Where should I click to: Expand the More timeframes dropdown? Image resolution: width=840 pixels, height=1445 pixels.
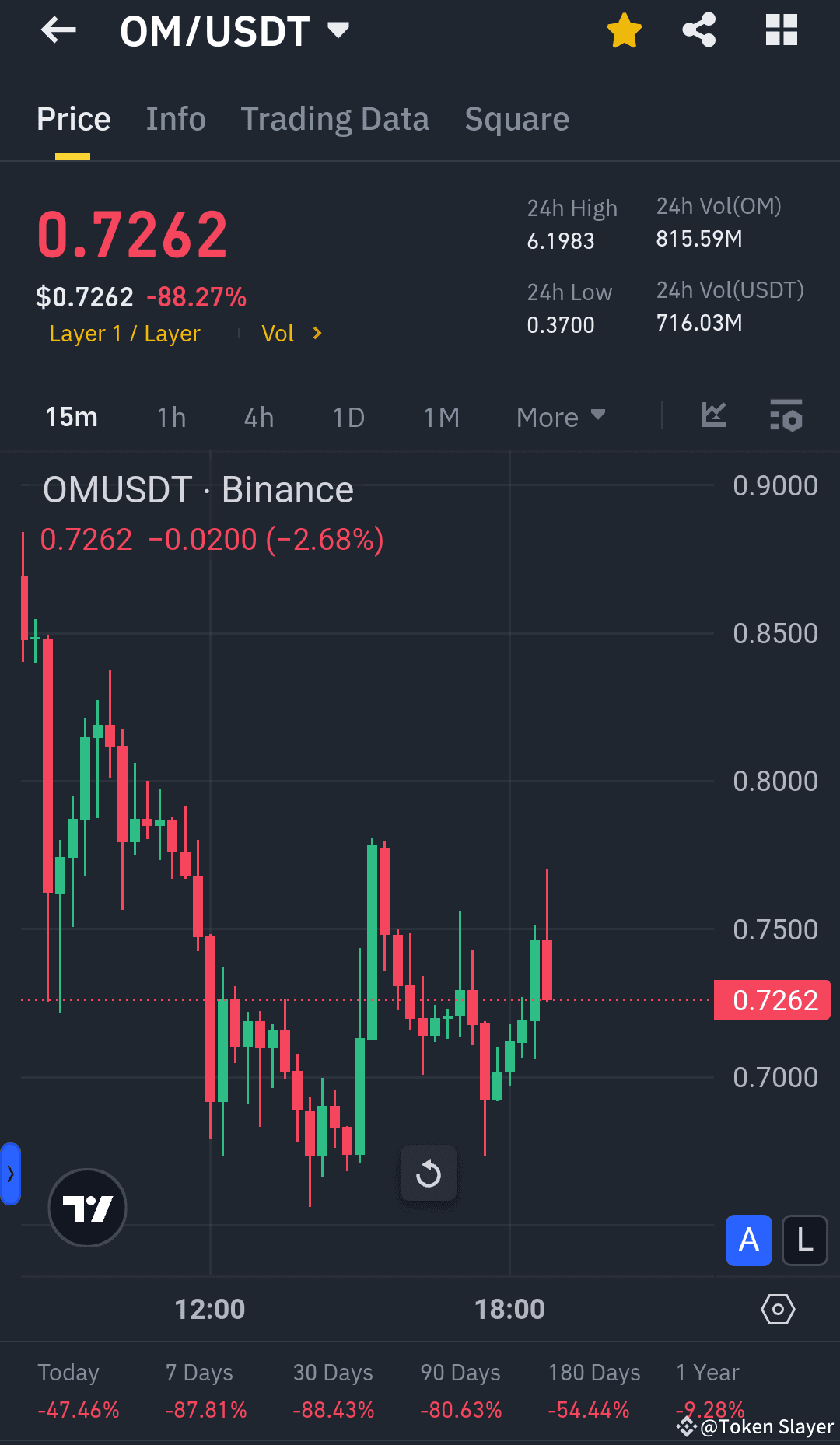560,417
